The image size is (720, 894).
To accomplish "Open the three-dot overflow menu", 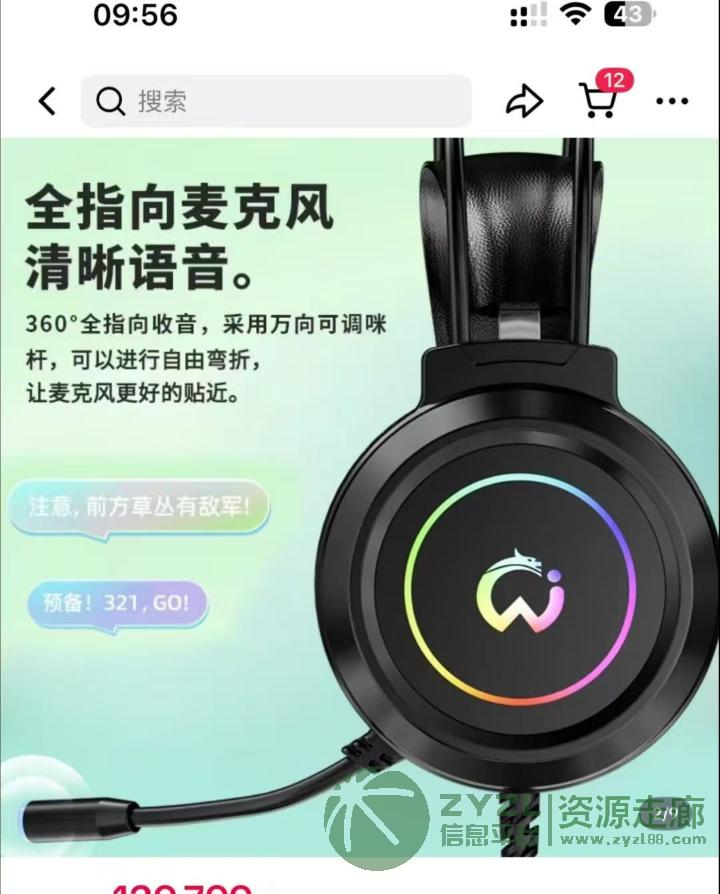I will pos(672,101).
